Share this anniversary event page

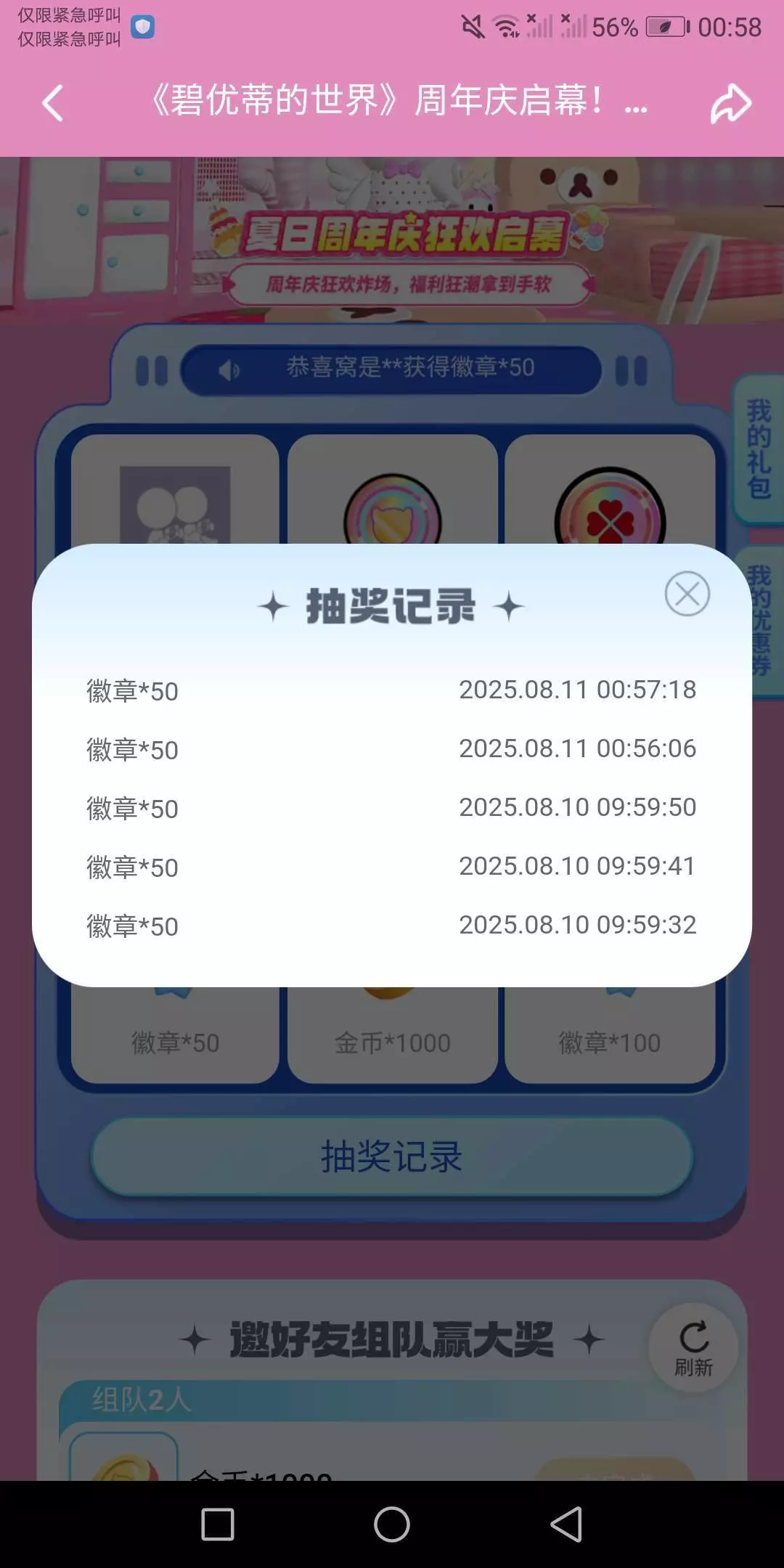coord(730,102)
